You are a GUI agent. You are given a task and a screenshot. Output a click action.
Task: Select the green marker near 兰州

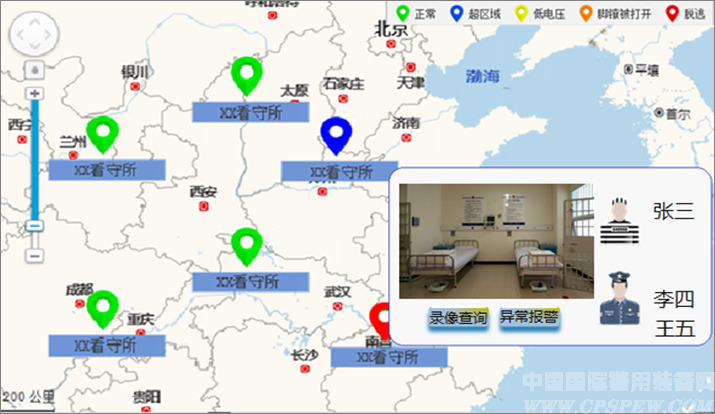101,133
